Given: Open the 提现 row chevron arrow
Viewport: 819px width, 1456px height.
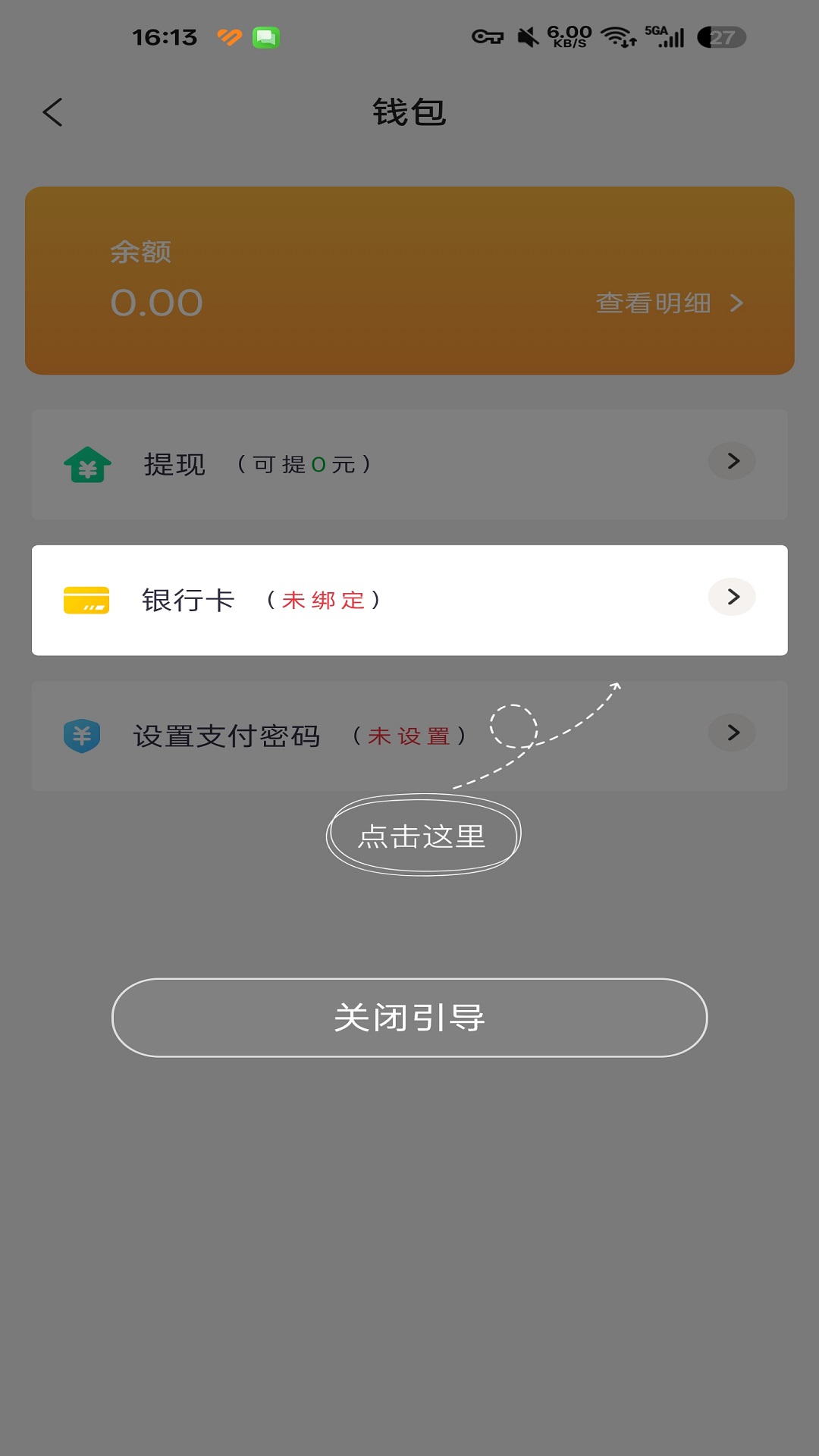Looking at the screenshot, I should [x=731, y=461].
